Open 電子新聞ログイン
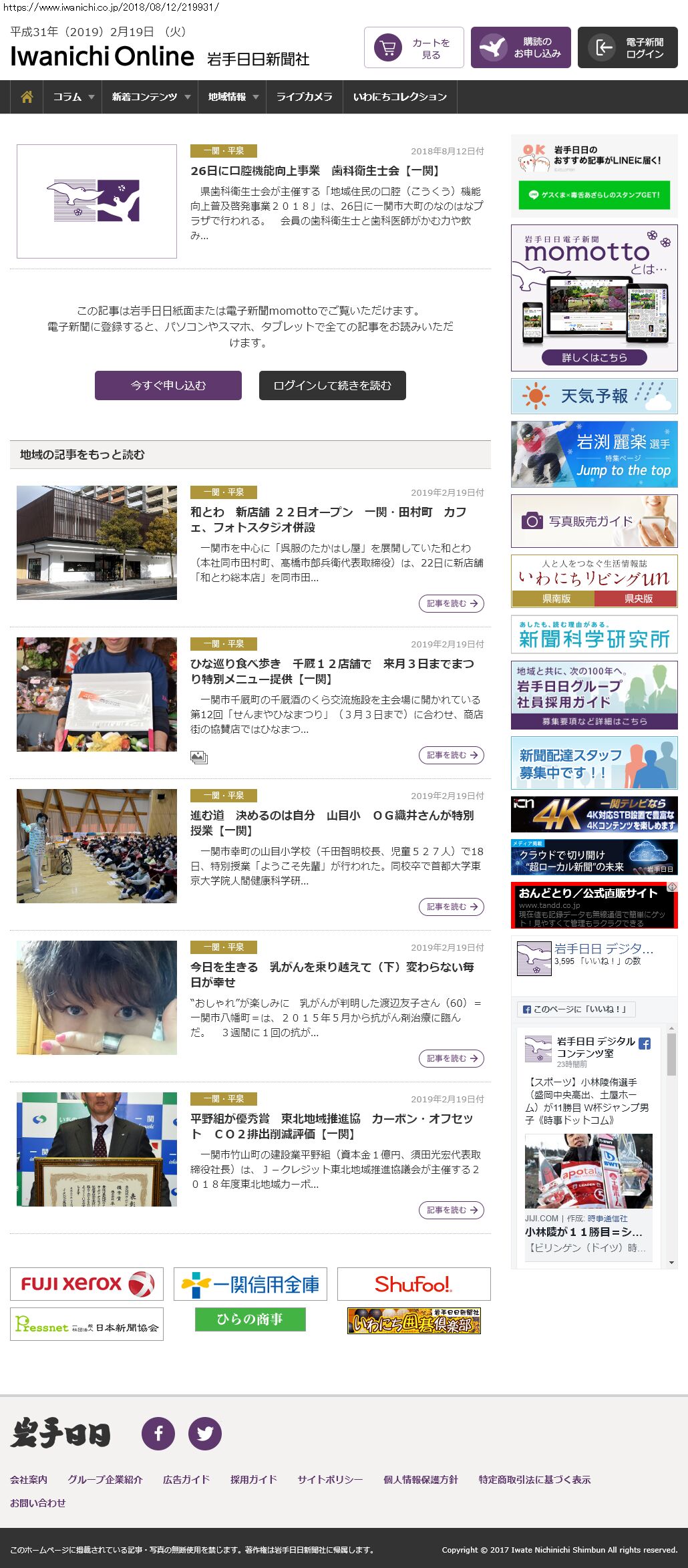 click(628, 47)
